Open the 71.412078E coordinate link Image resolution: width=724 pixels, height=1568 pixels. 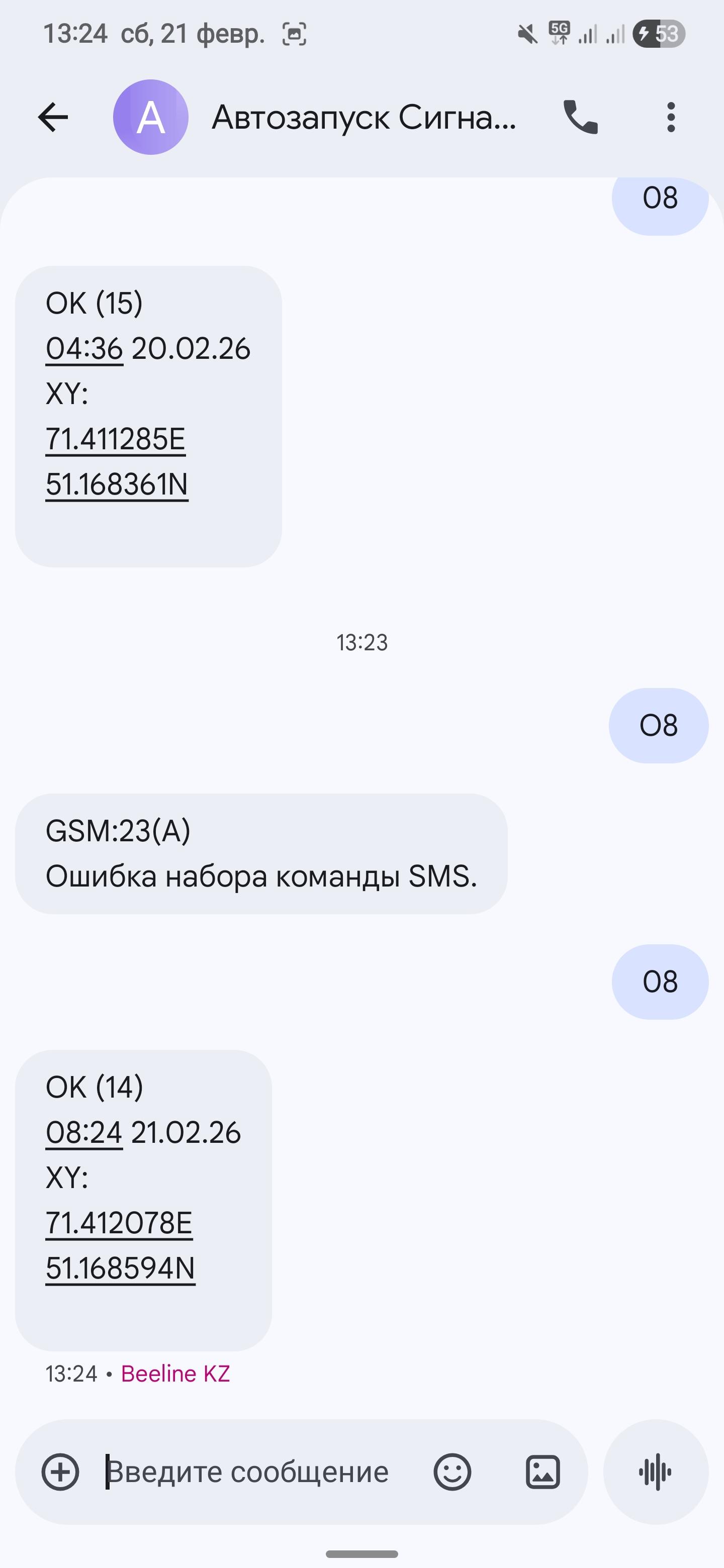point(119,1223)
